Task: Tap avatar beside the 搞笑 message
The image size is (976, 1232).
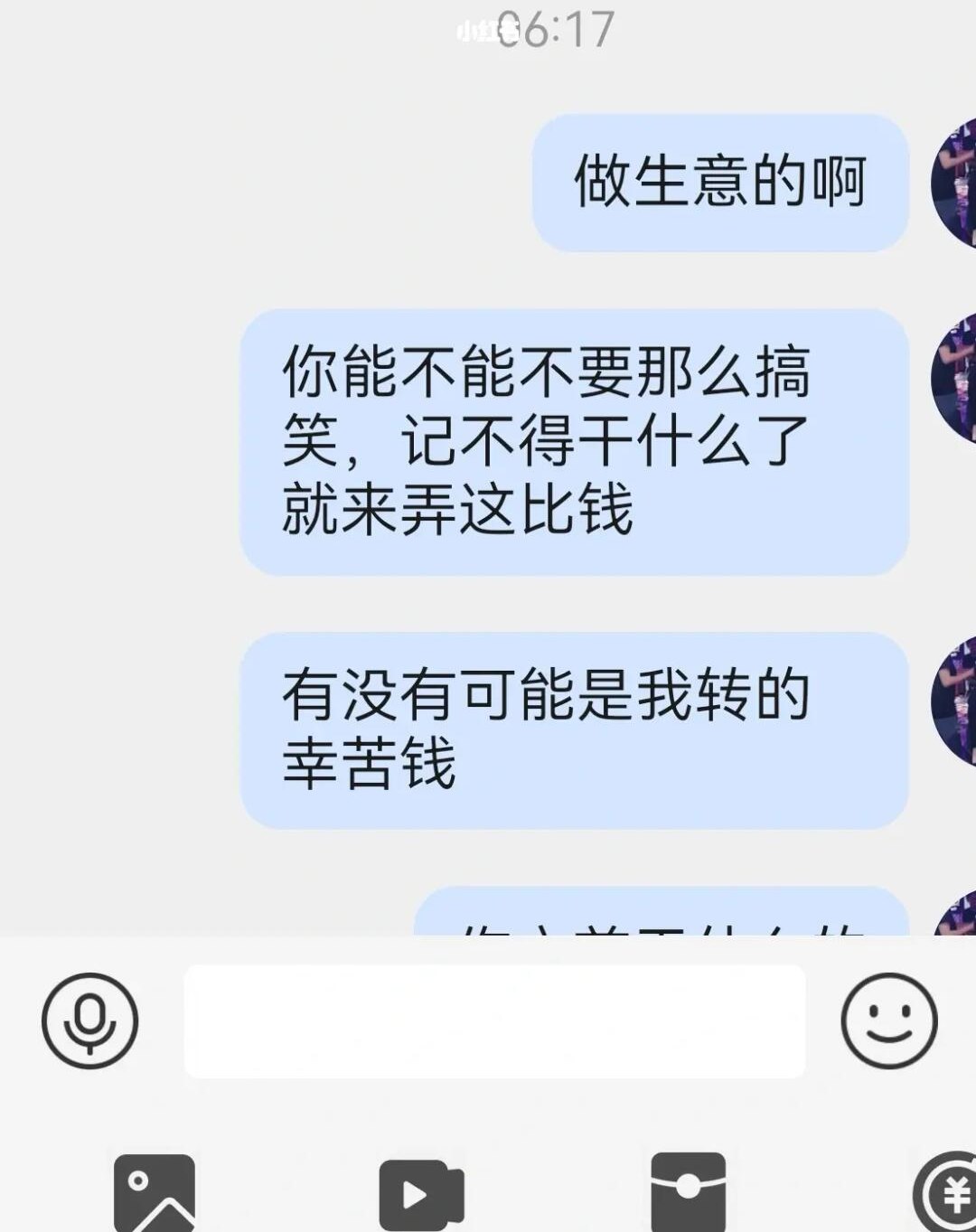Action: point(958,375)
